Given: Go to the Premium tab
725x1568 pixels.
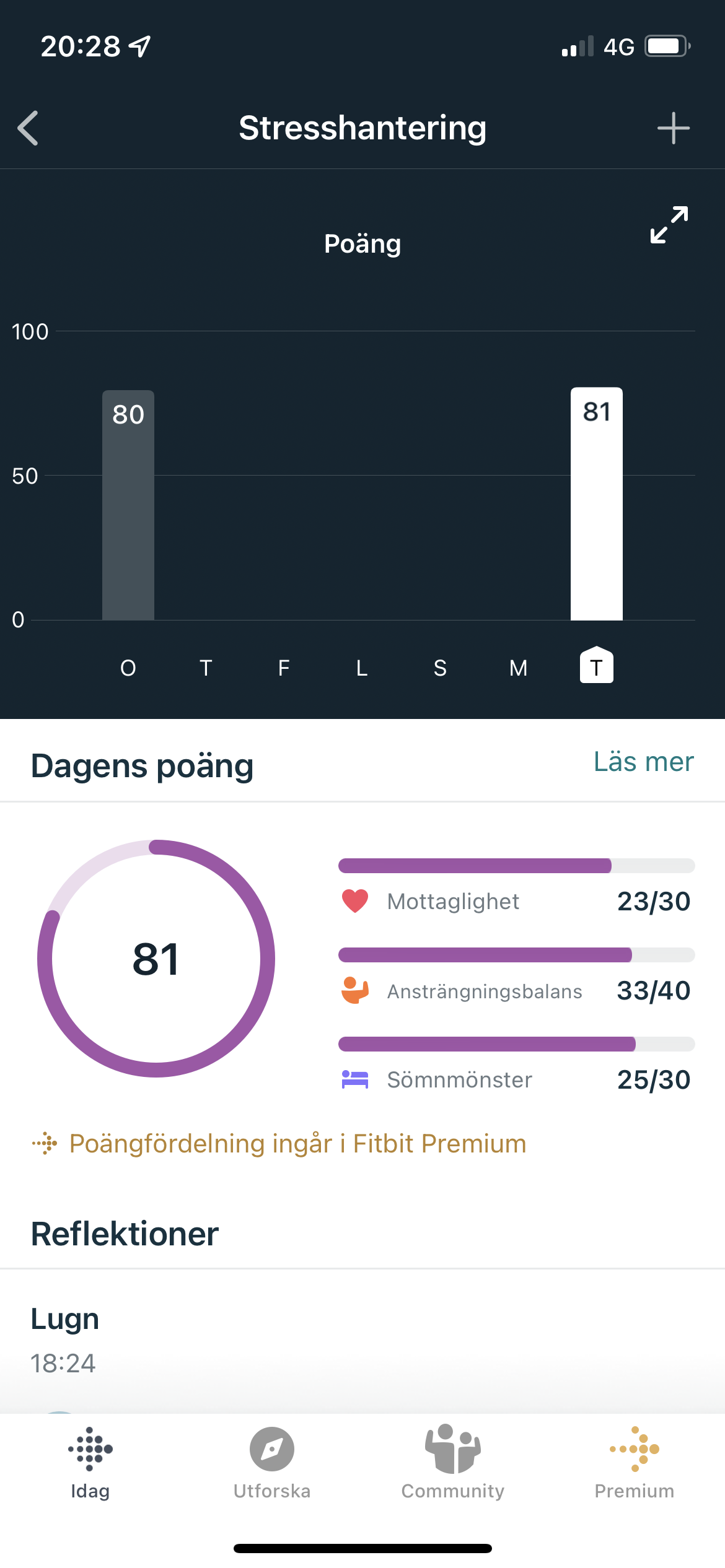Looking at the screenshot, I should 635,1461.
